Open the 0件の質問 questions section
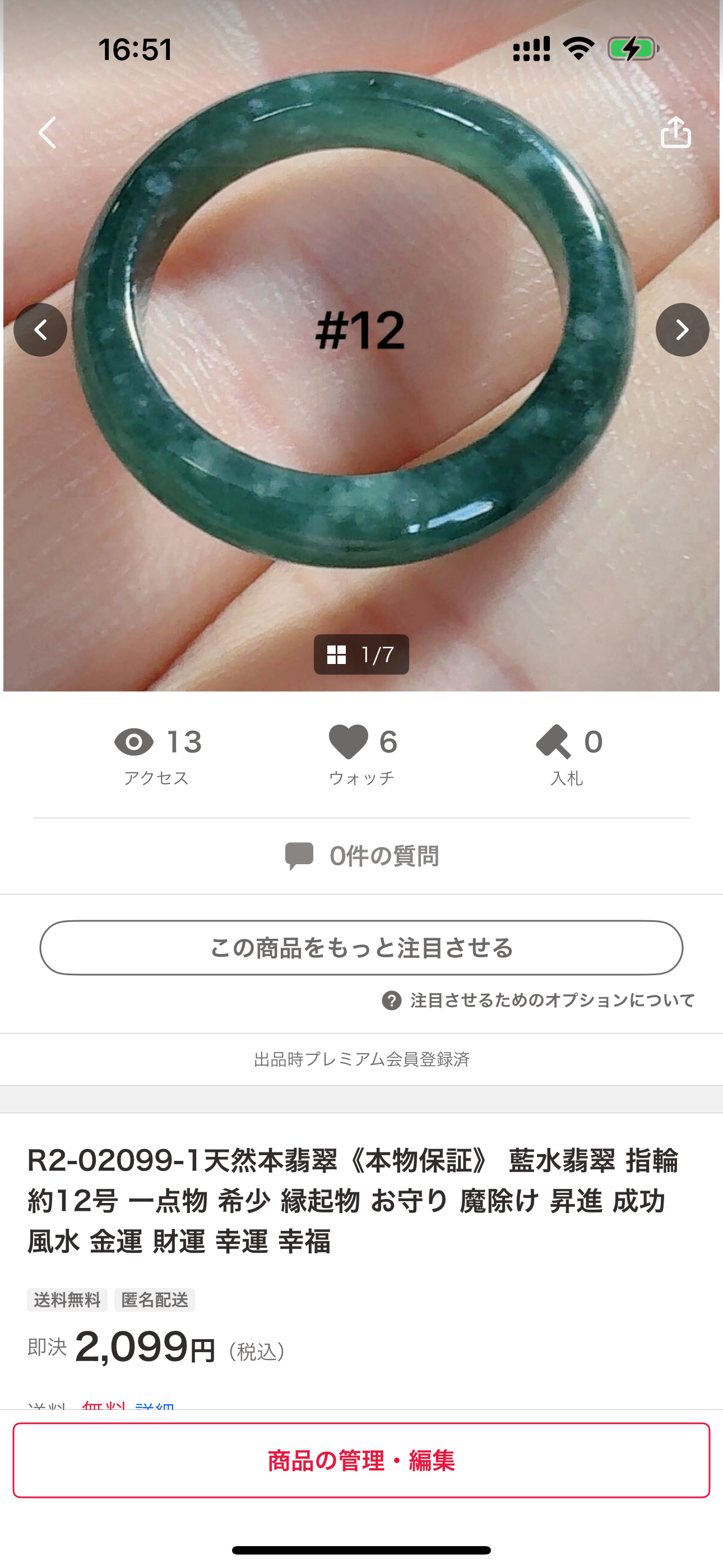This screenshot has width=723, height=1568. click(x=361, y=856)
